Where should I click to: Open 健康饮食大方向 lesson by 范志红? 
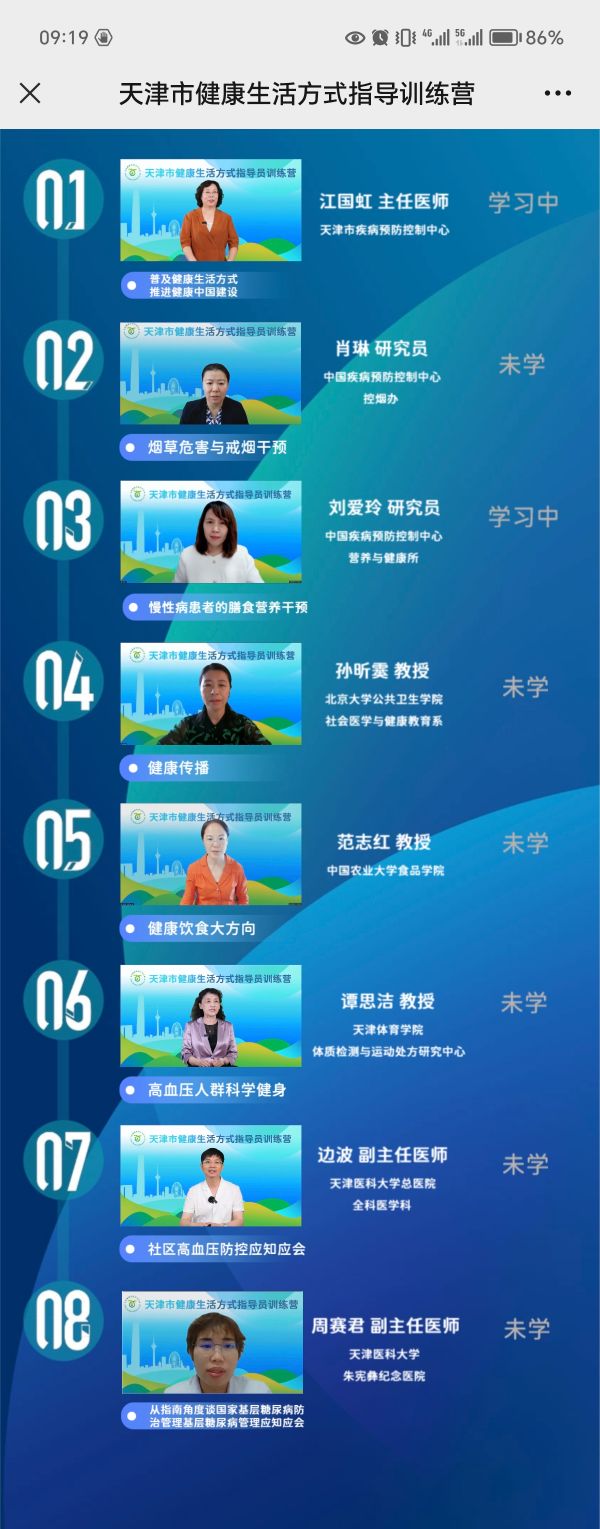click(x=211, y=855)
